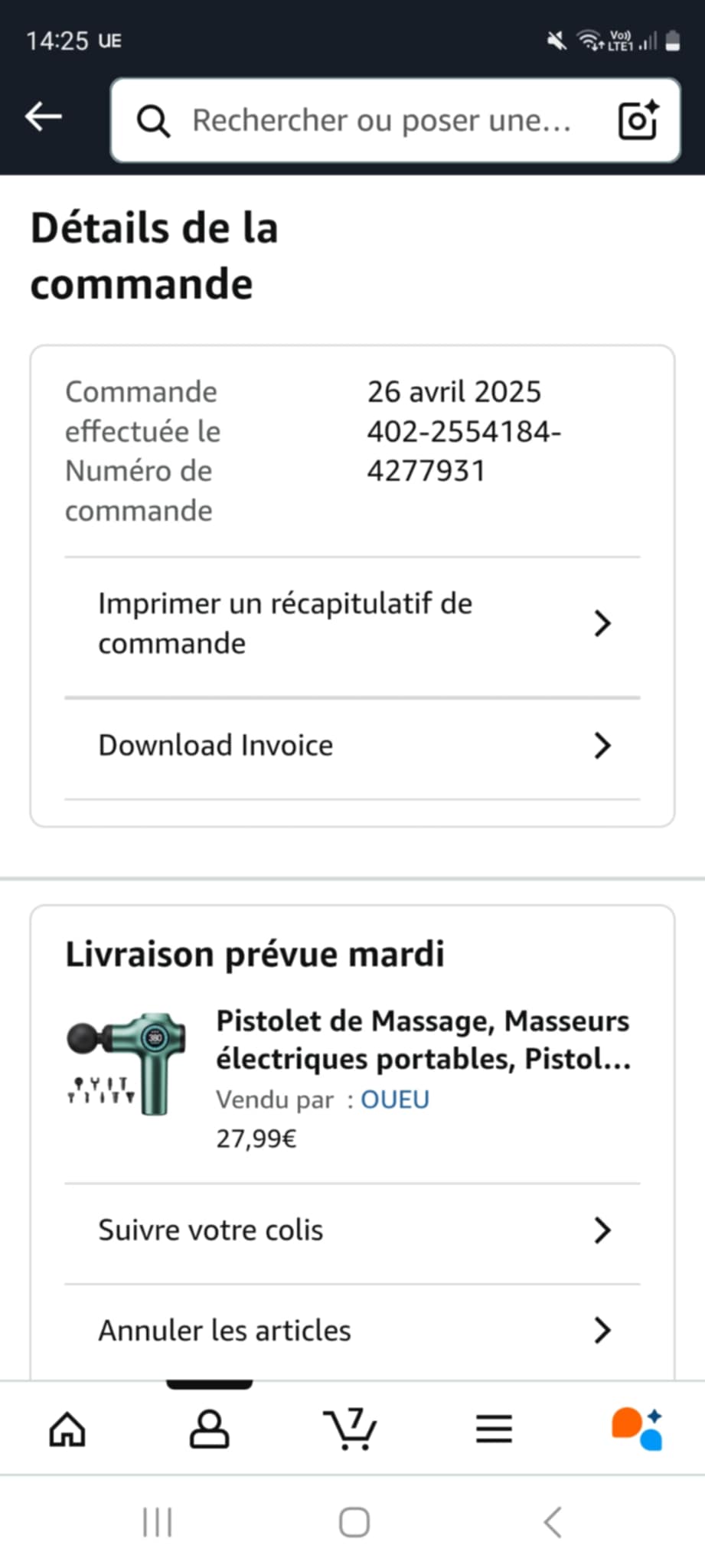Visit seller OUEU's page
The height and width of the screenshot is (1568, 705).
pos(394,1099)
